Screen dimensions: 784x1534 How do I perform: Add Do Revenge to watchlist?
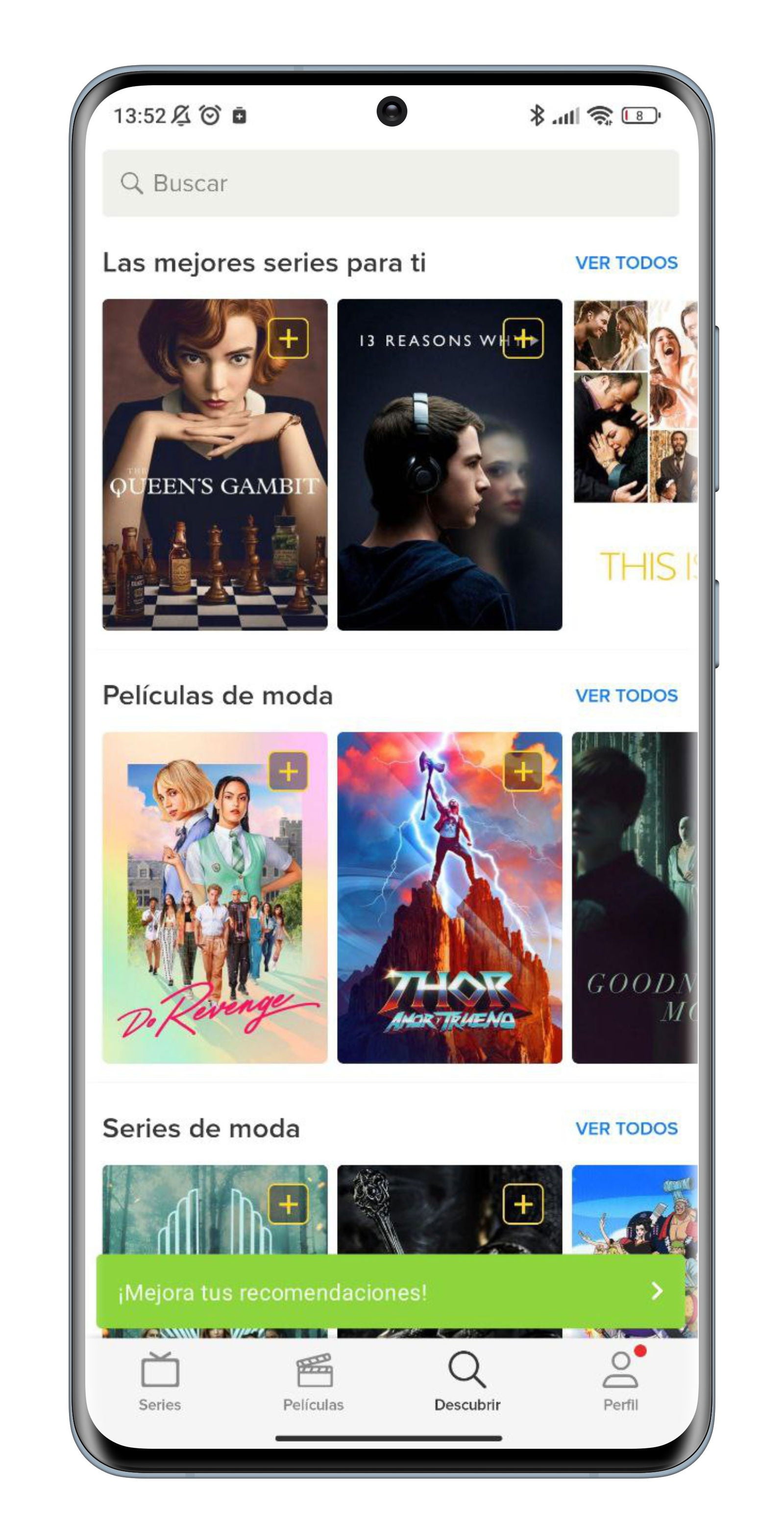coord(288,772)
